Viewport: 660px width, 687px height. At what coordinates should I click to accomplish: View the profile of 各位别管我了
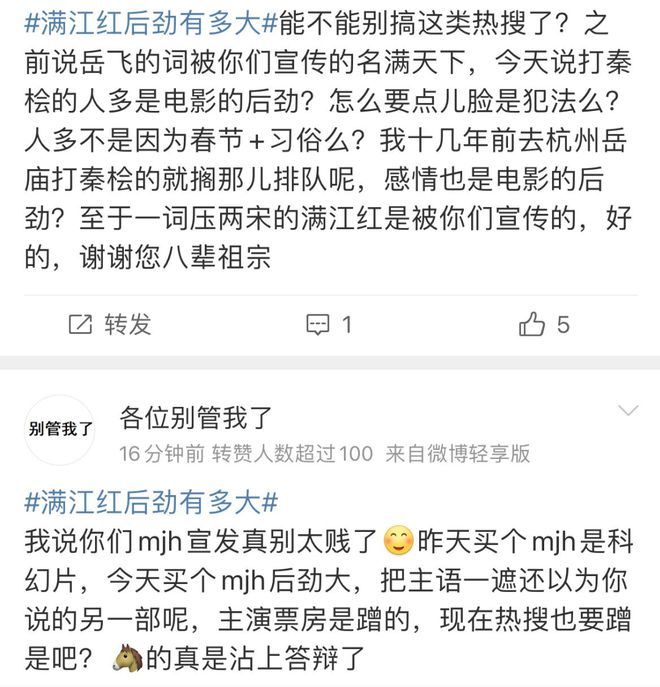[x=195, y=417]
